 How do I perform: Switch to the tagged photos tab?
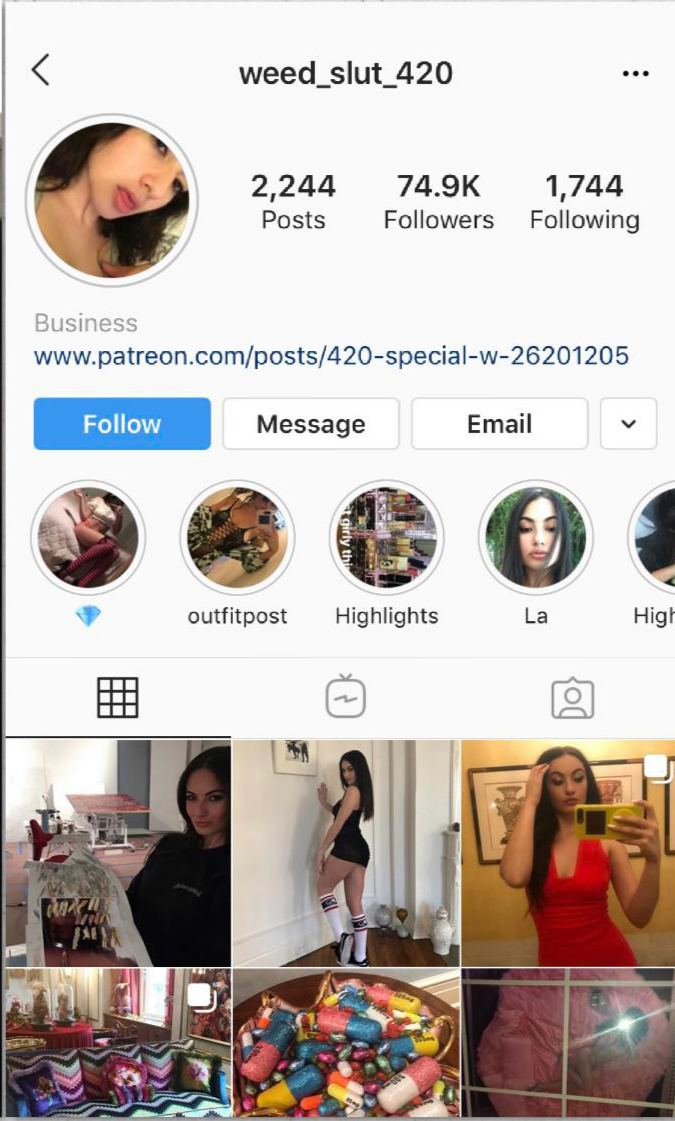(x=572, y=698)
